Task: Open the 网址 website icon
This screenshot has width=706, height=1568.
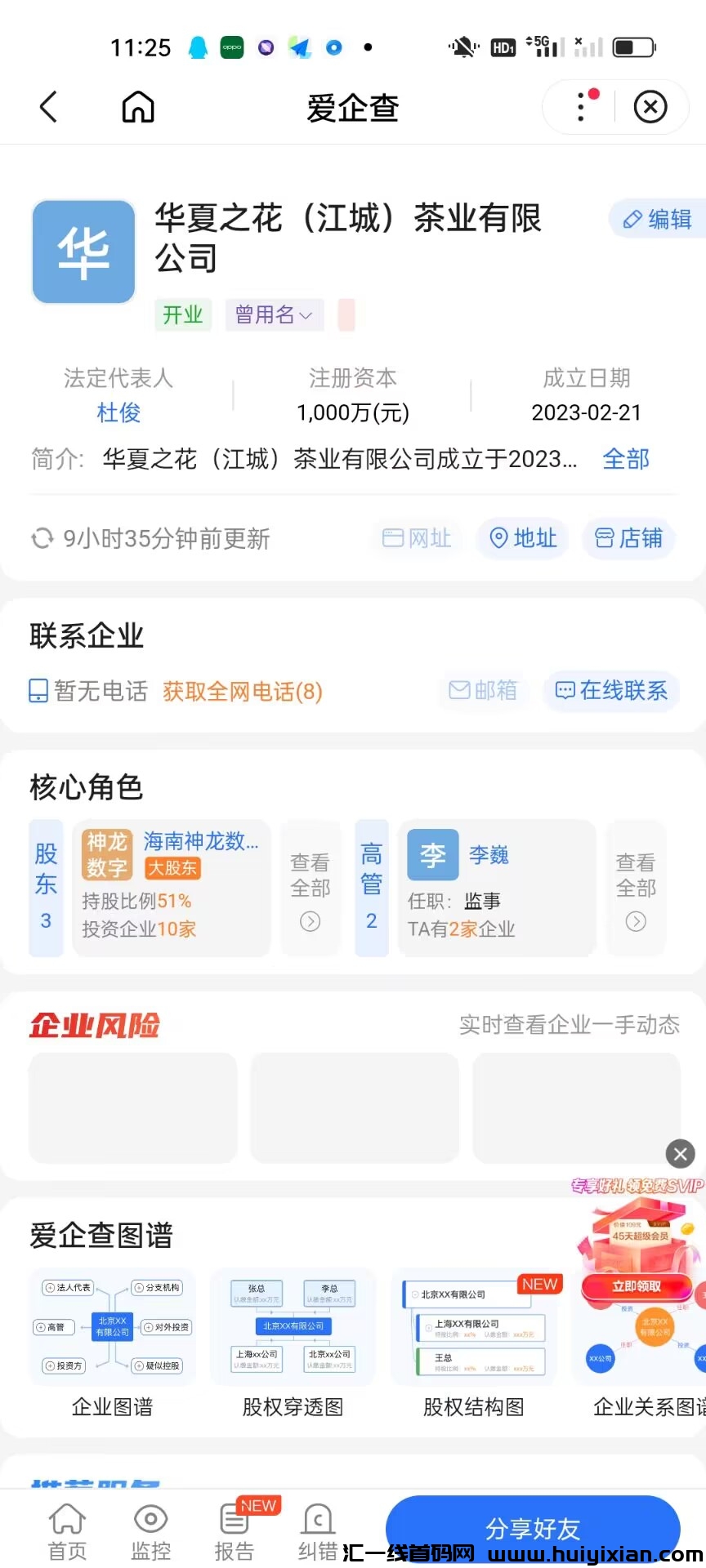Action: [417, 538]
